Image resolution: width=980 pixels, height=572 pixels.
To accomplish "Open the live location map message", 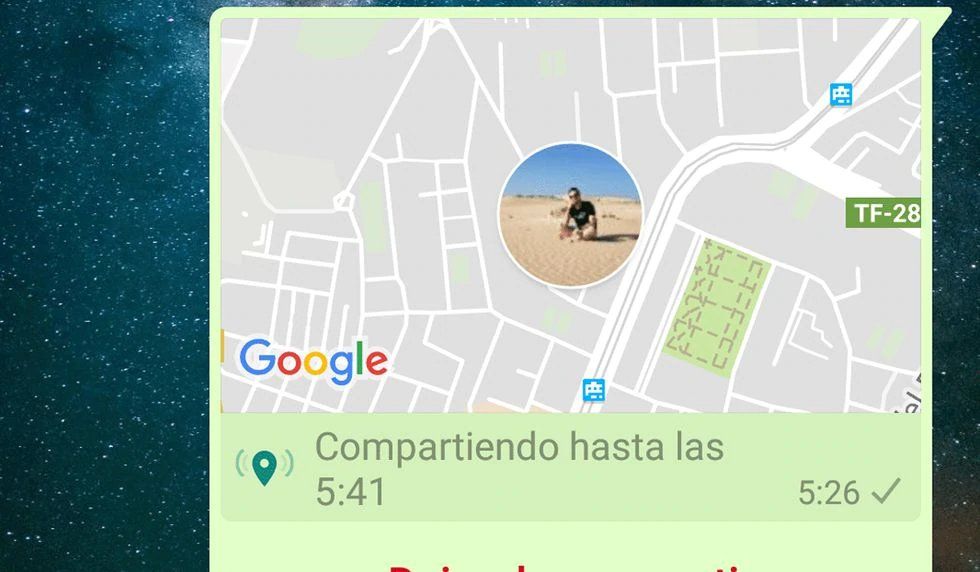I will coord(570,215).
